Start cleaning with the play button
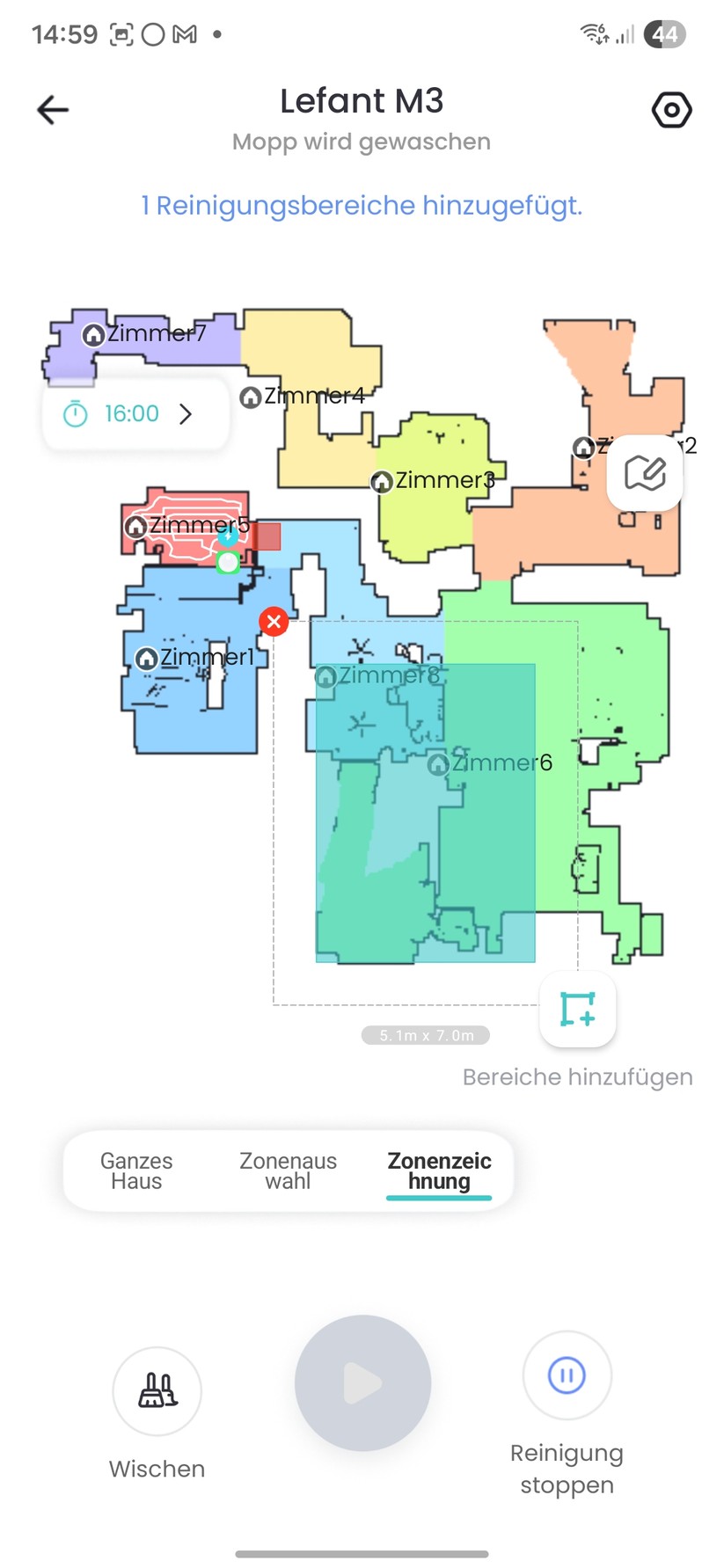Screen dimensions: 724x1568 [x=362, y=1382]
